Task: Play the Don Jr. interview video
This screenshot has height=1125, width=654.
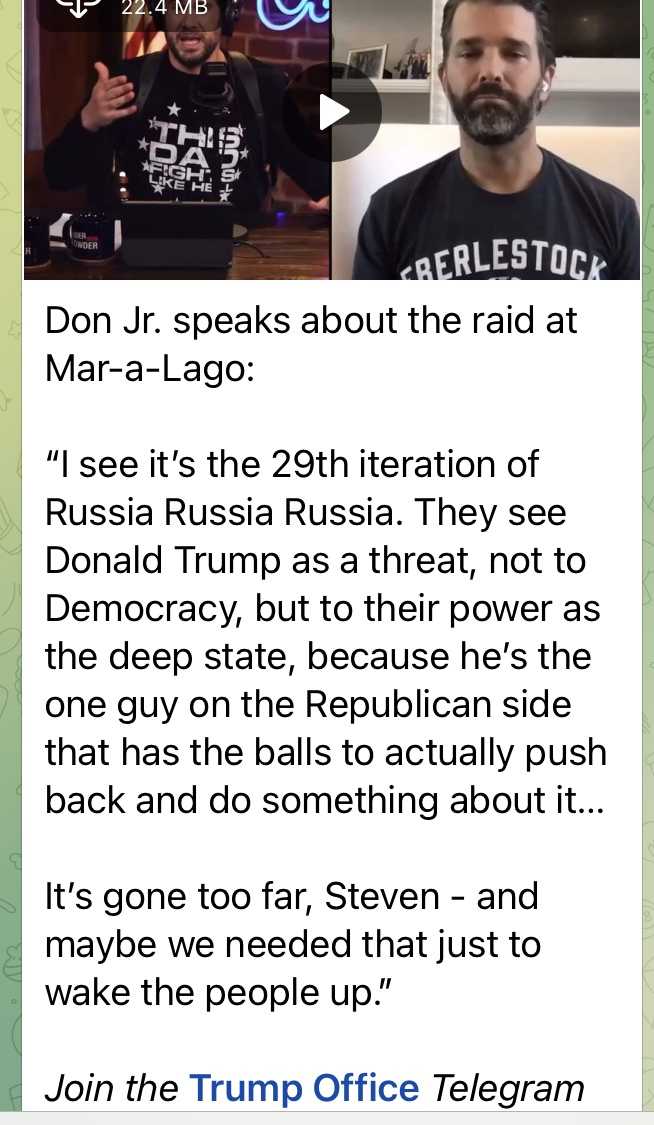Action: (332, 112)
